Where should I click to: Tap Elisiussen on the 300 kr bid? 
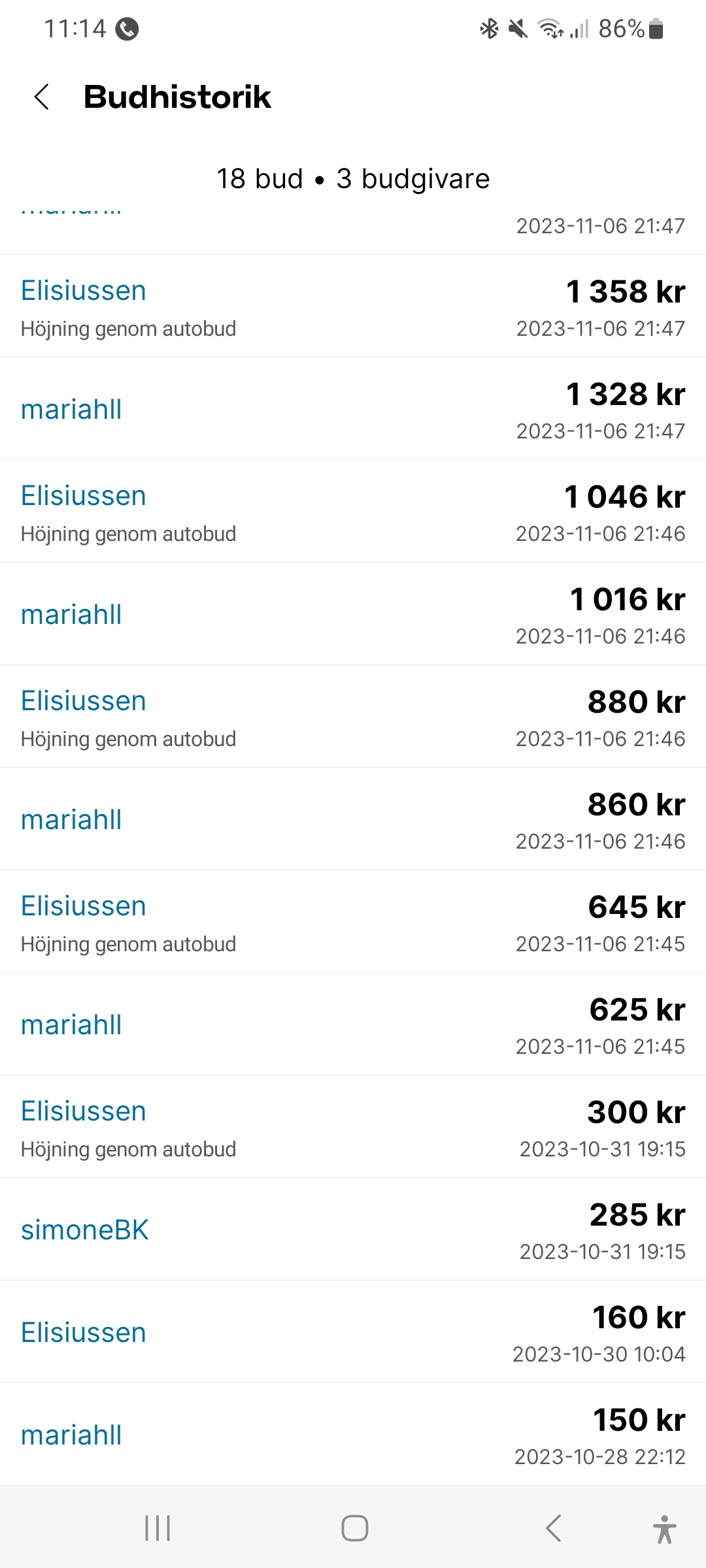pos(84,1111)
